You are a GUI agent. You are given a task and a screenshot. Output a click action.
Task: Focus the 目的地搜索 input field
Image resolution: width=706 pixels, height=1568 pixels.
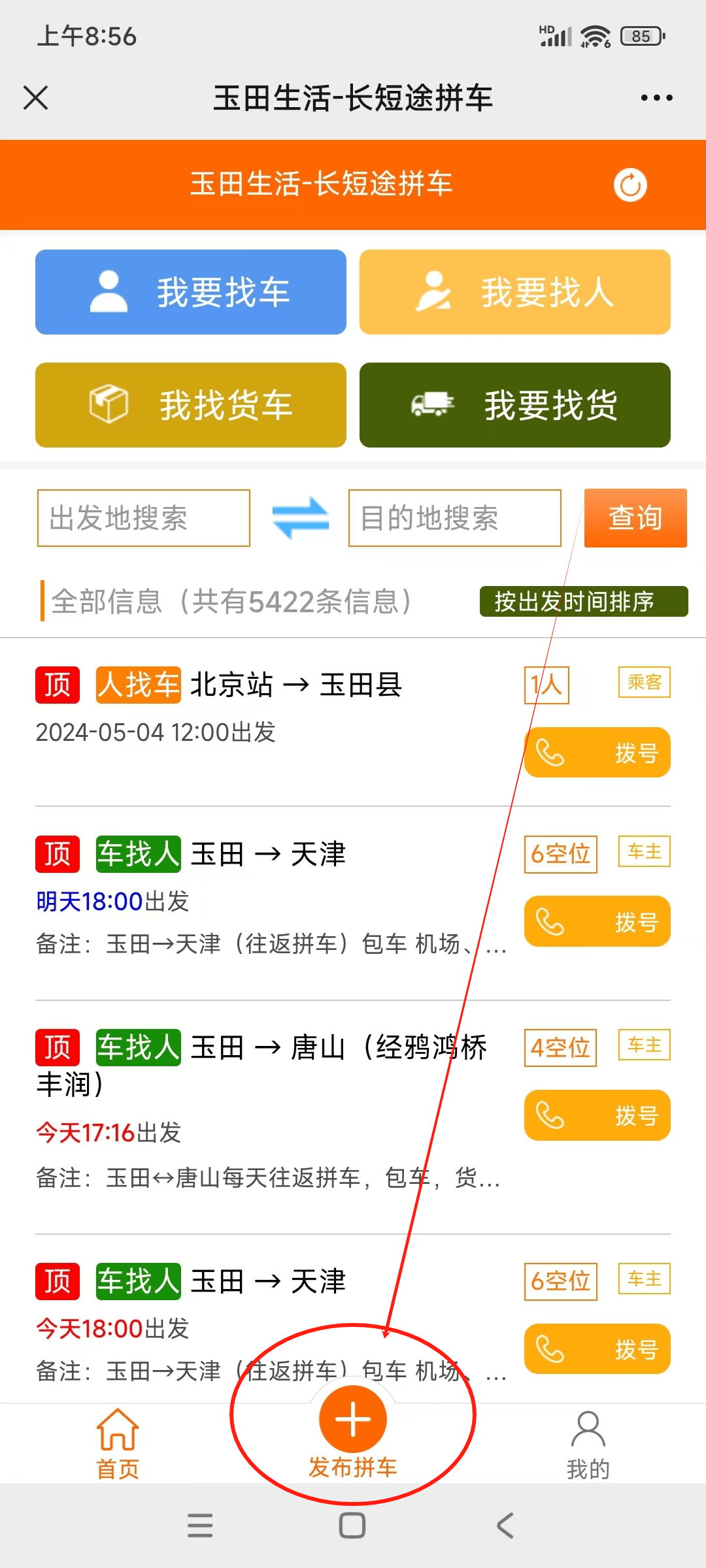(x=455, y=518)
